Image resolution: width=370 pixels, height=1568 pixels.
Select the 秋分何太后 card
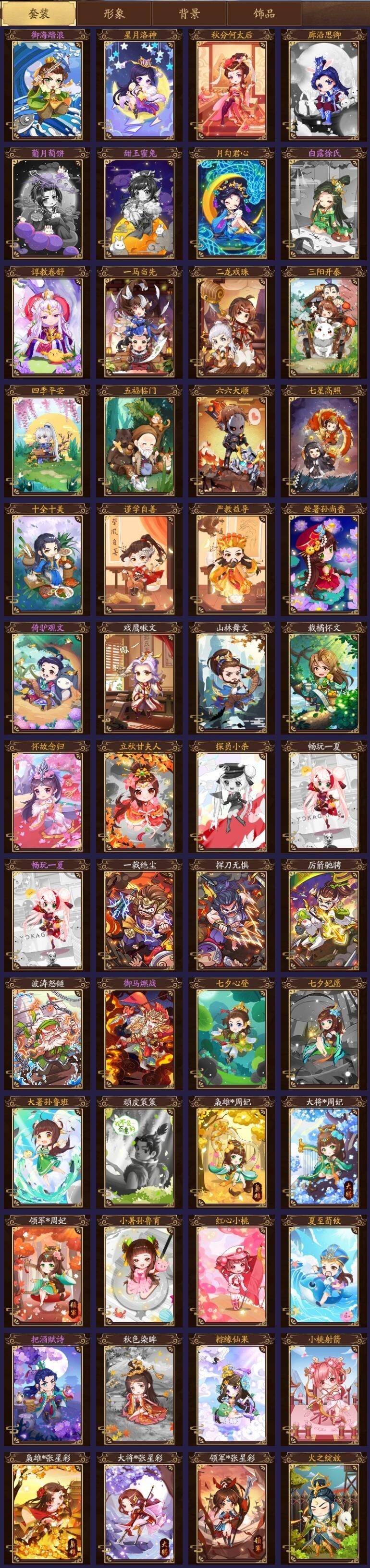click(232, 85)
